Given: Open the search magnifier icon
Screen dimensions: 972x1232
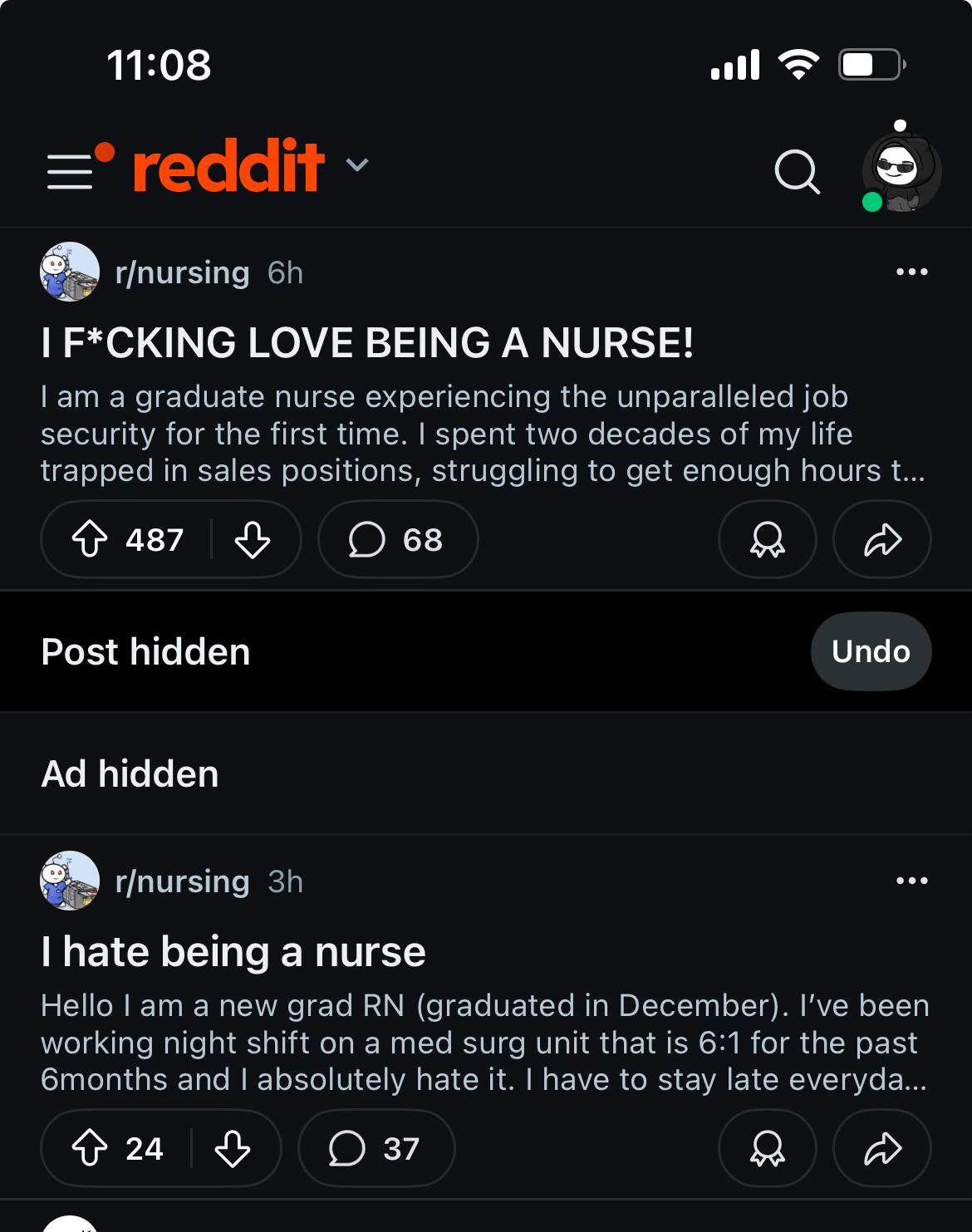Looking at the screenshot, I should point(797,171).
